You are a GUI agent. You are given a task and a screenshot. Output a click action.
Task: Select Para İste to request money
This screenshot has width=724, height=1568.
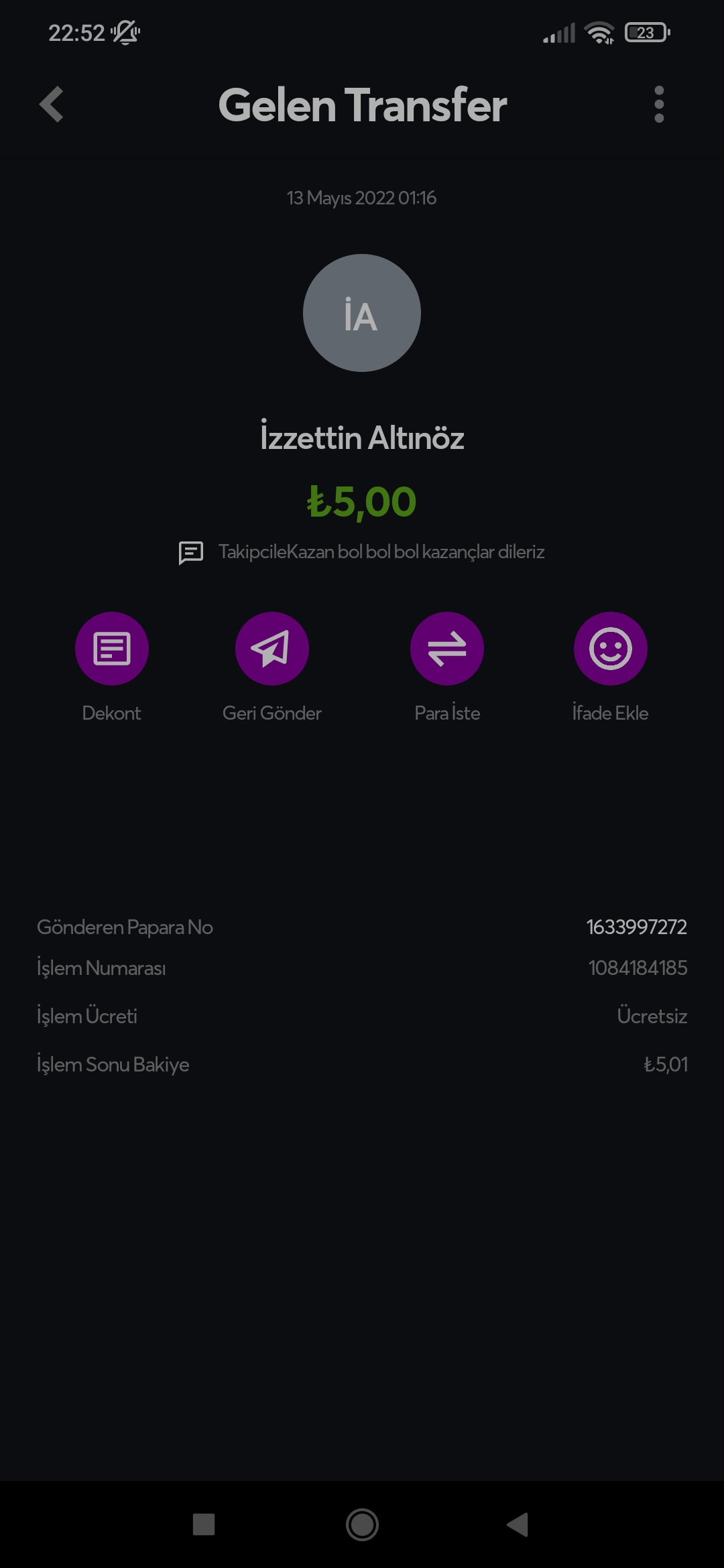(x=447, y=649)
